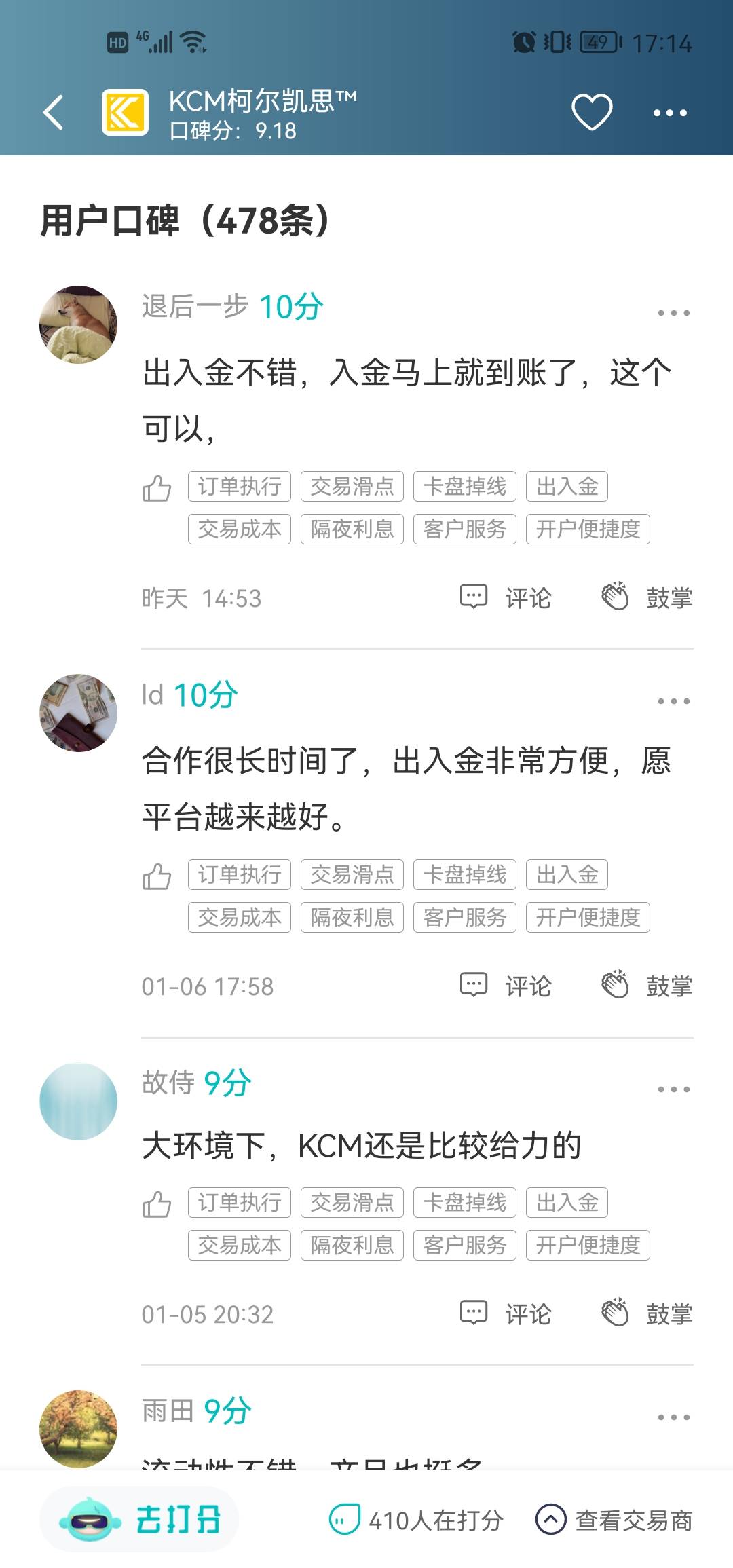Open more options on 退后一步's review
This screenshot has width=733, height=1568.
pyautogui.click(x=673, y=313)
